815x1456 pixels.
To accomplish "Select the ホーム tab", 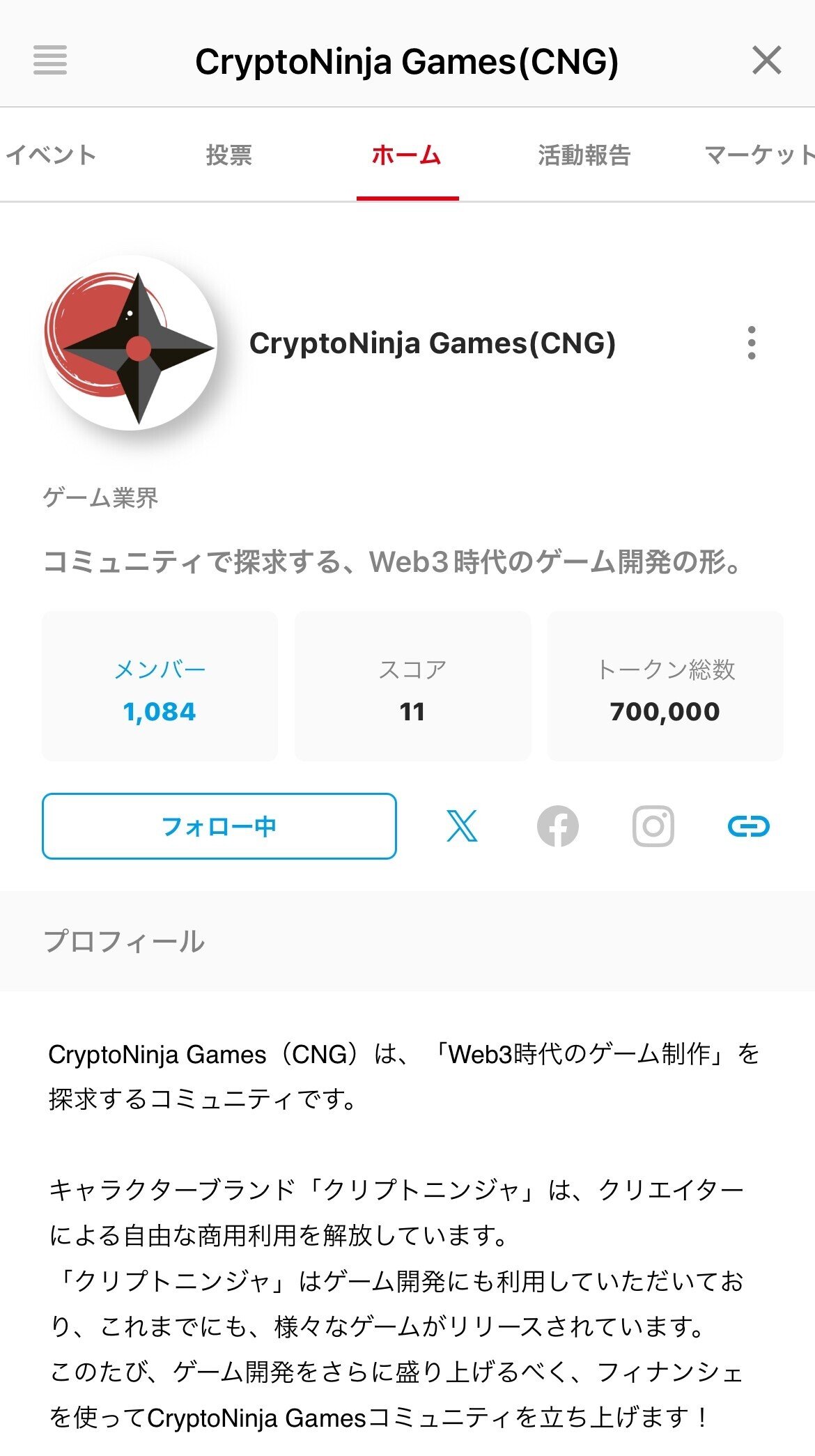I will pos(407,155).
